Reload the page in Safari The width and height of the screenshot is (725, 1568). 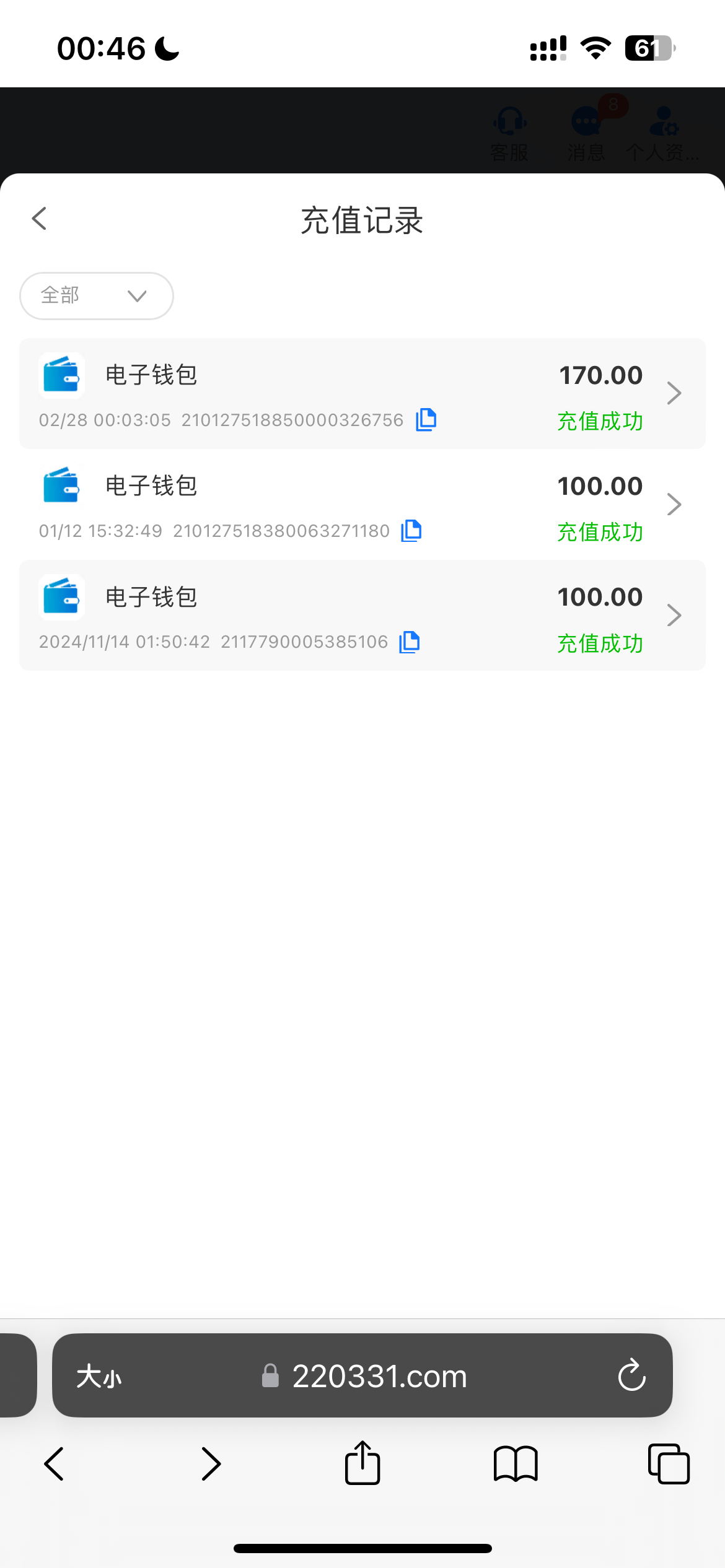[631, 1376]
